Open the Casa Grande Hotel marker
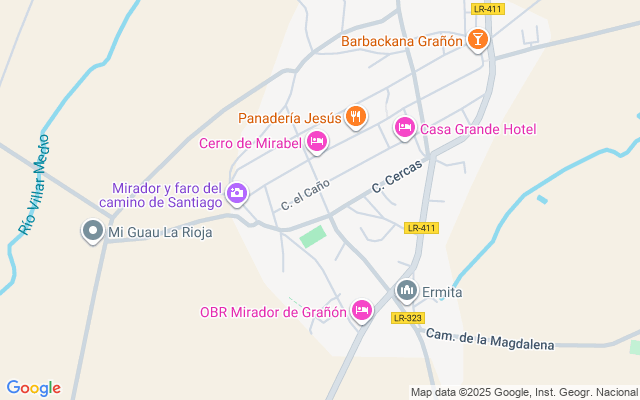 (x=404, y=128)
